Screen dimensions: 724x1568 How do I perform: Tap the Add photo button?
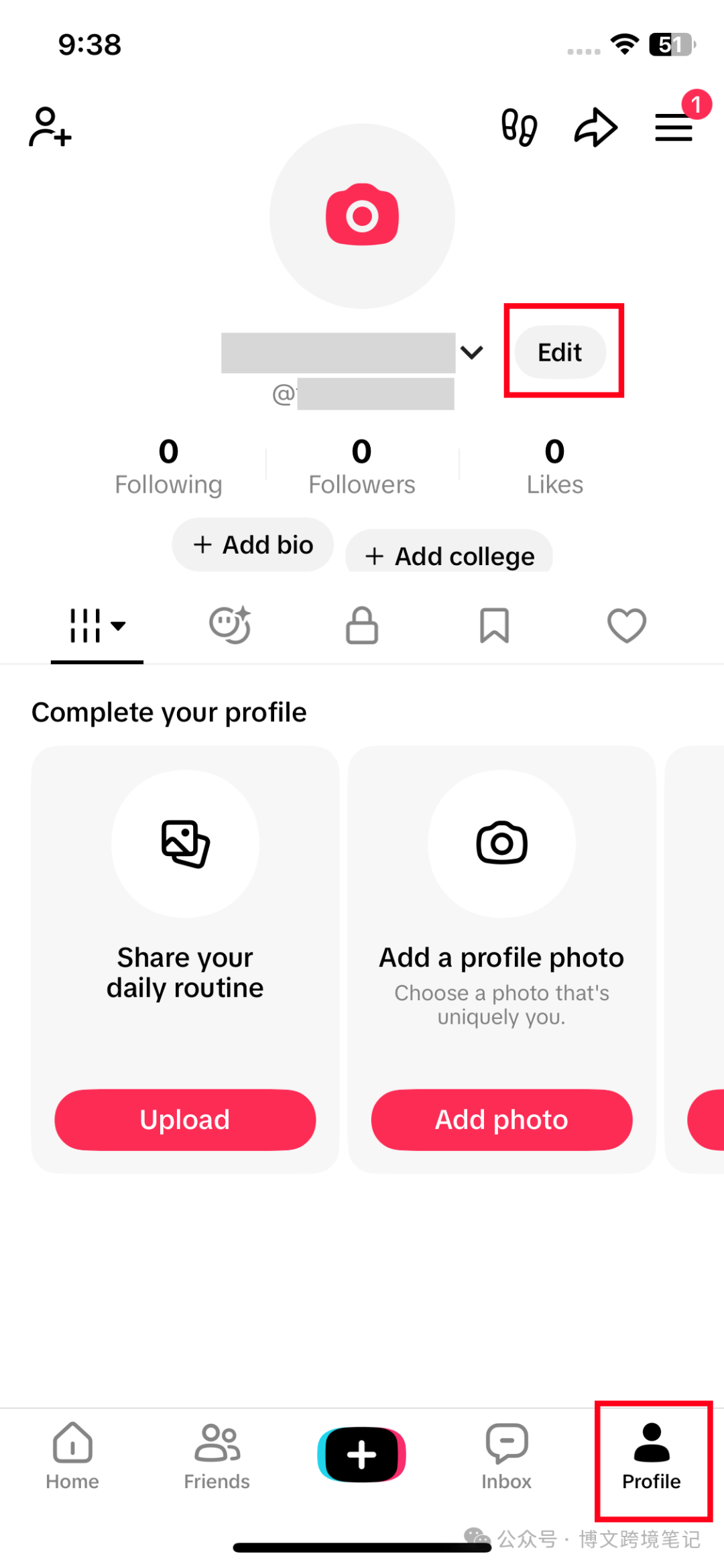pos(501,1120)
